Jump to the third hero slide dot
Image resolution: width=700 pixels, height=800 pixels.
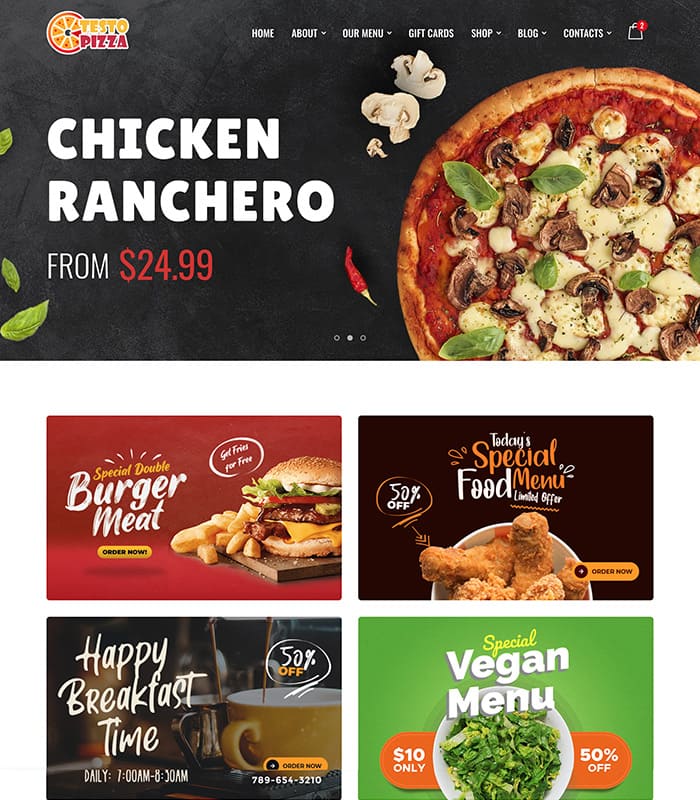363,338
